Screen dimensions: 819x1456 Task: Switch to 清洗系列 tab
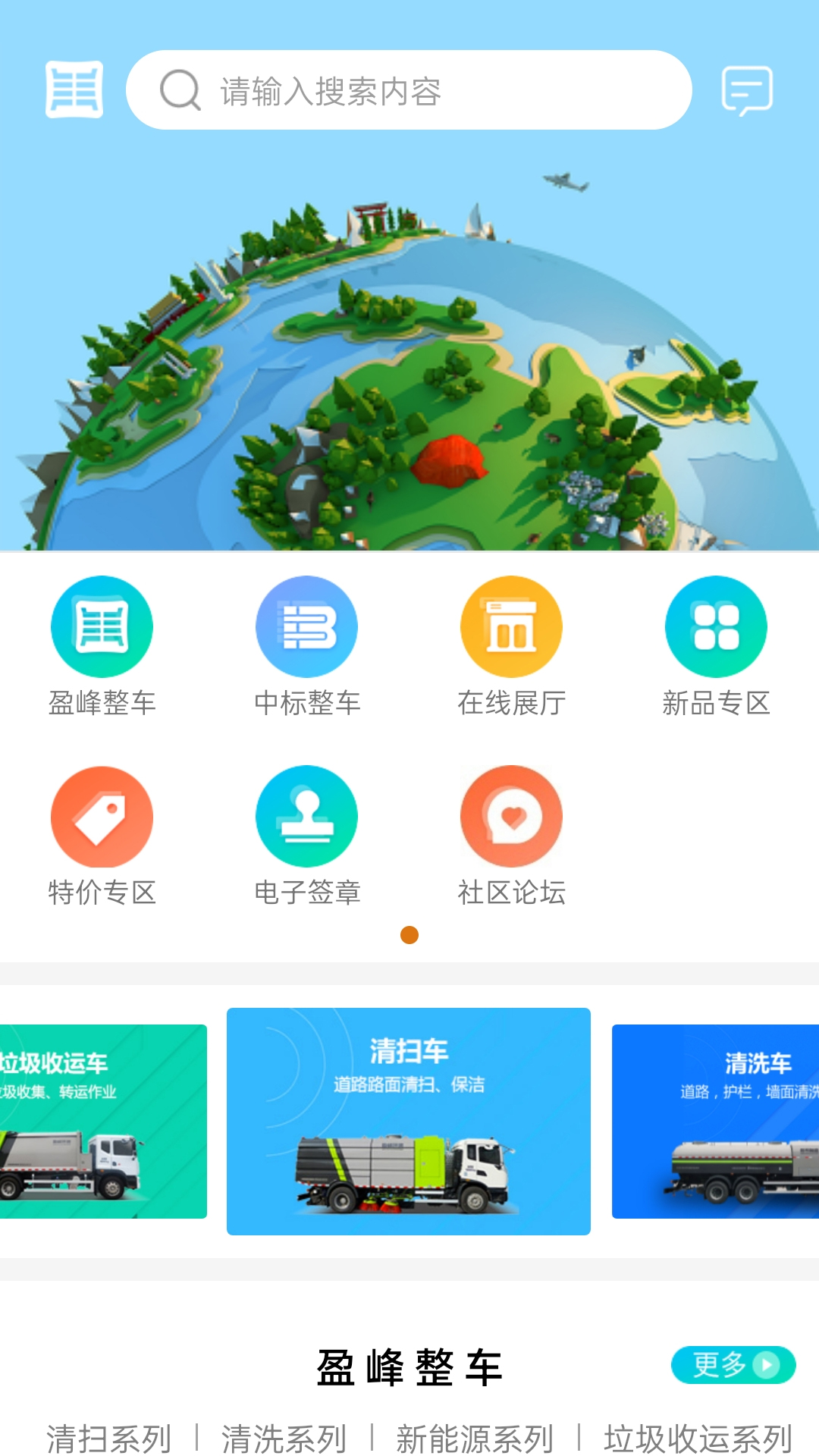click(284, 1439)
